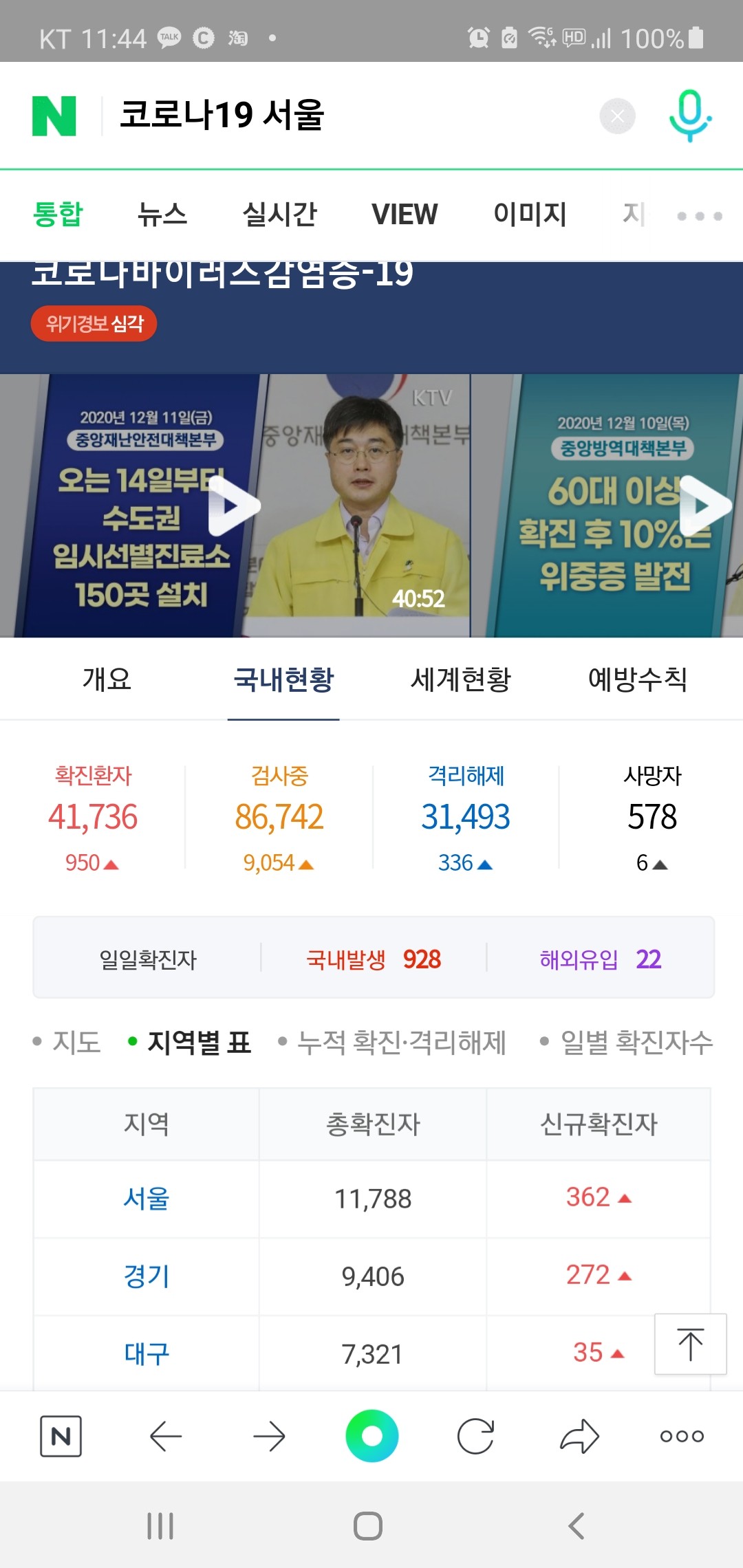Play the 60대 이상 위중증 발전 video

click(x=703, y=506)
